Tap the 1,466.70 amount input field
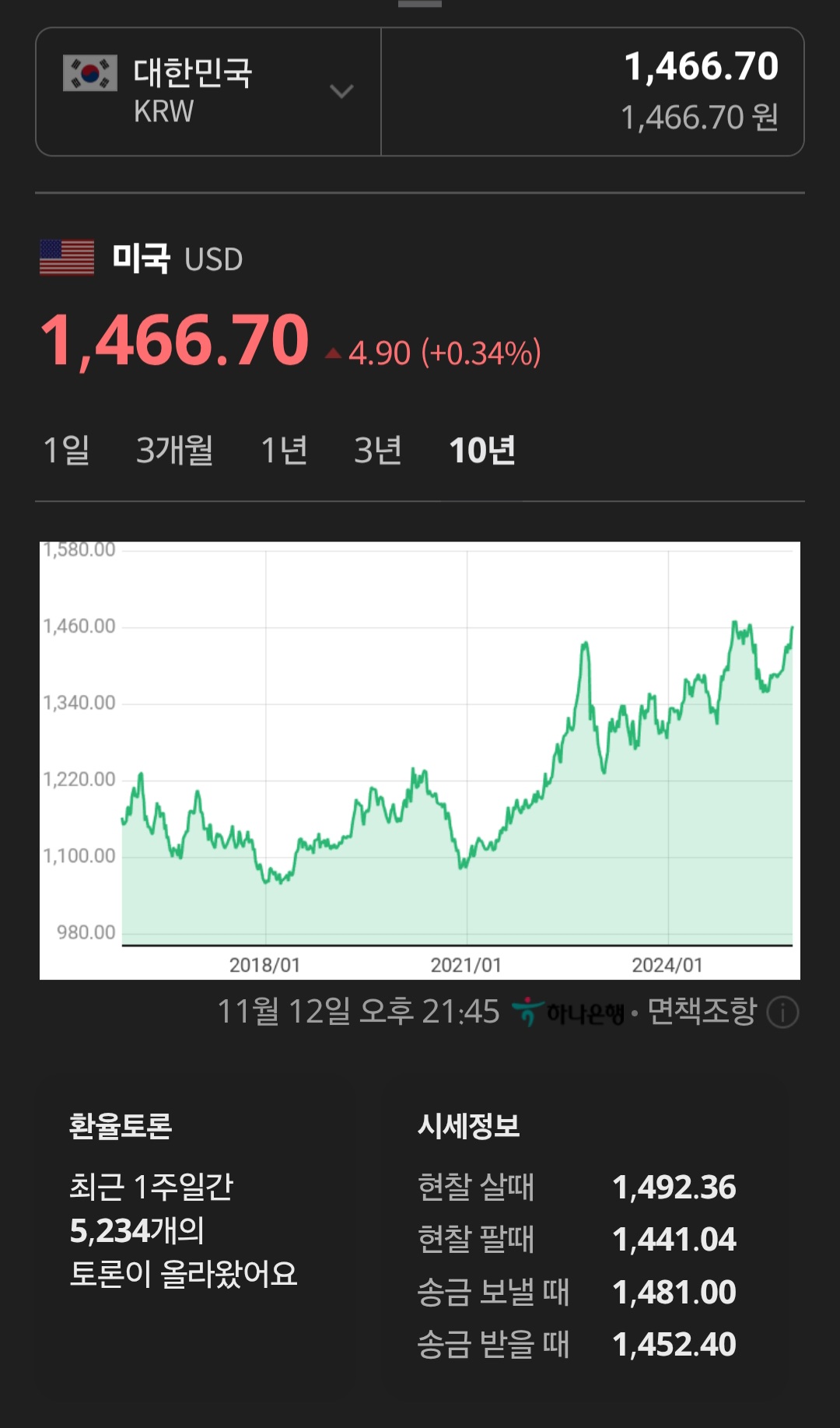The image size is (840, 1428). (x=593, y=92)
